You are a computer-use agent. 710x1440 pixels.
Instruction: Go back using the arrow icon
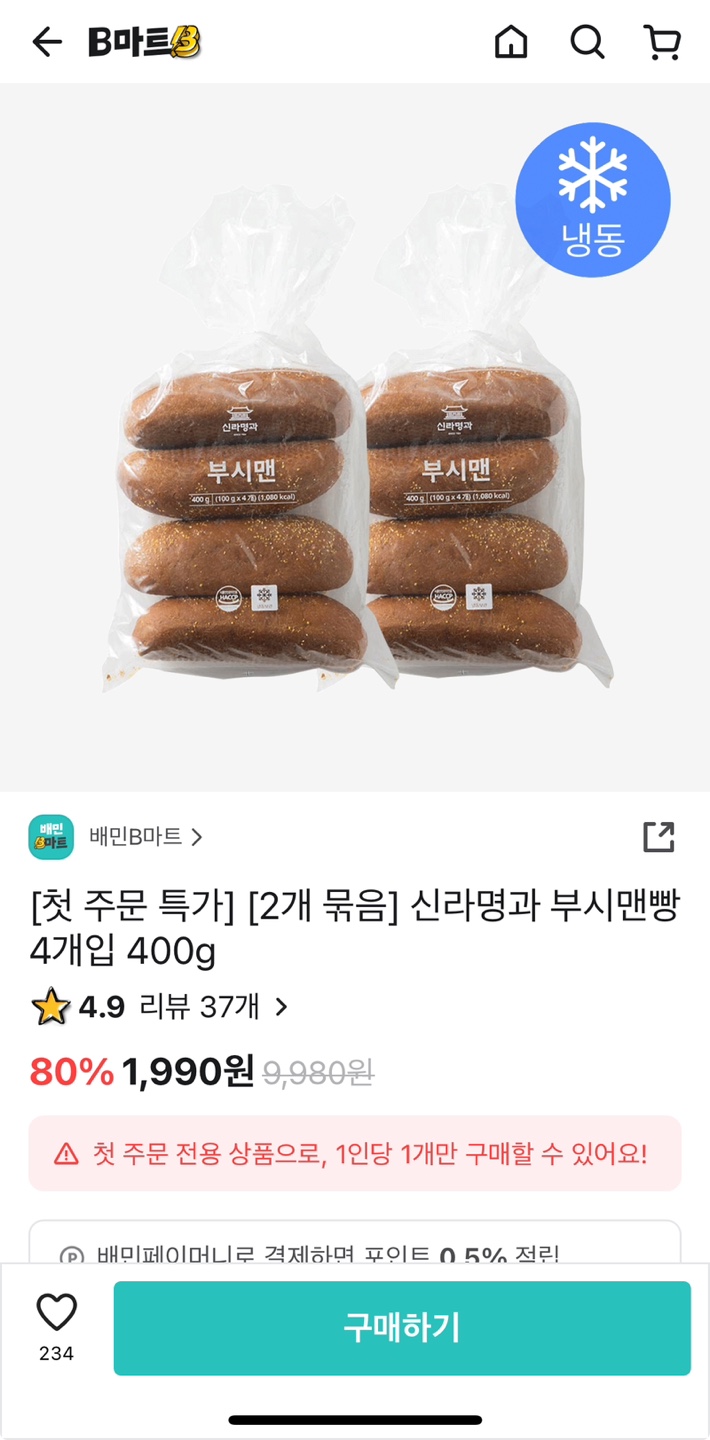pyautogui.click(x=46, y=42)
